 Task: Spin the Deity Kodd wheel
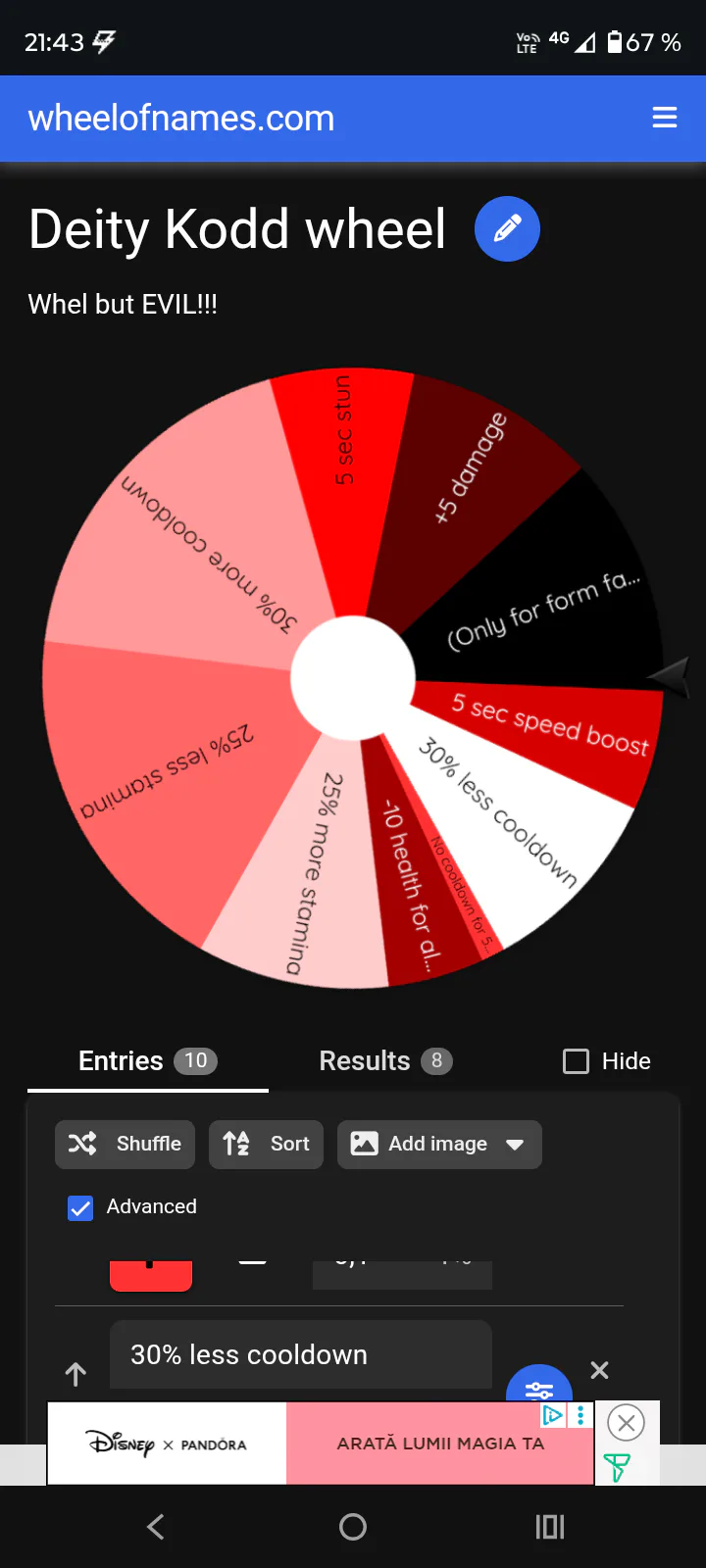(x=353, y=677)
